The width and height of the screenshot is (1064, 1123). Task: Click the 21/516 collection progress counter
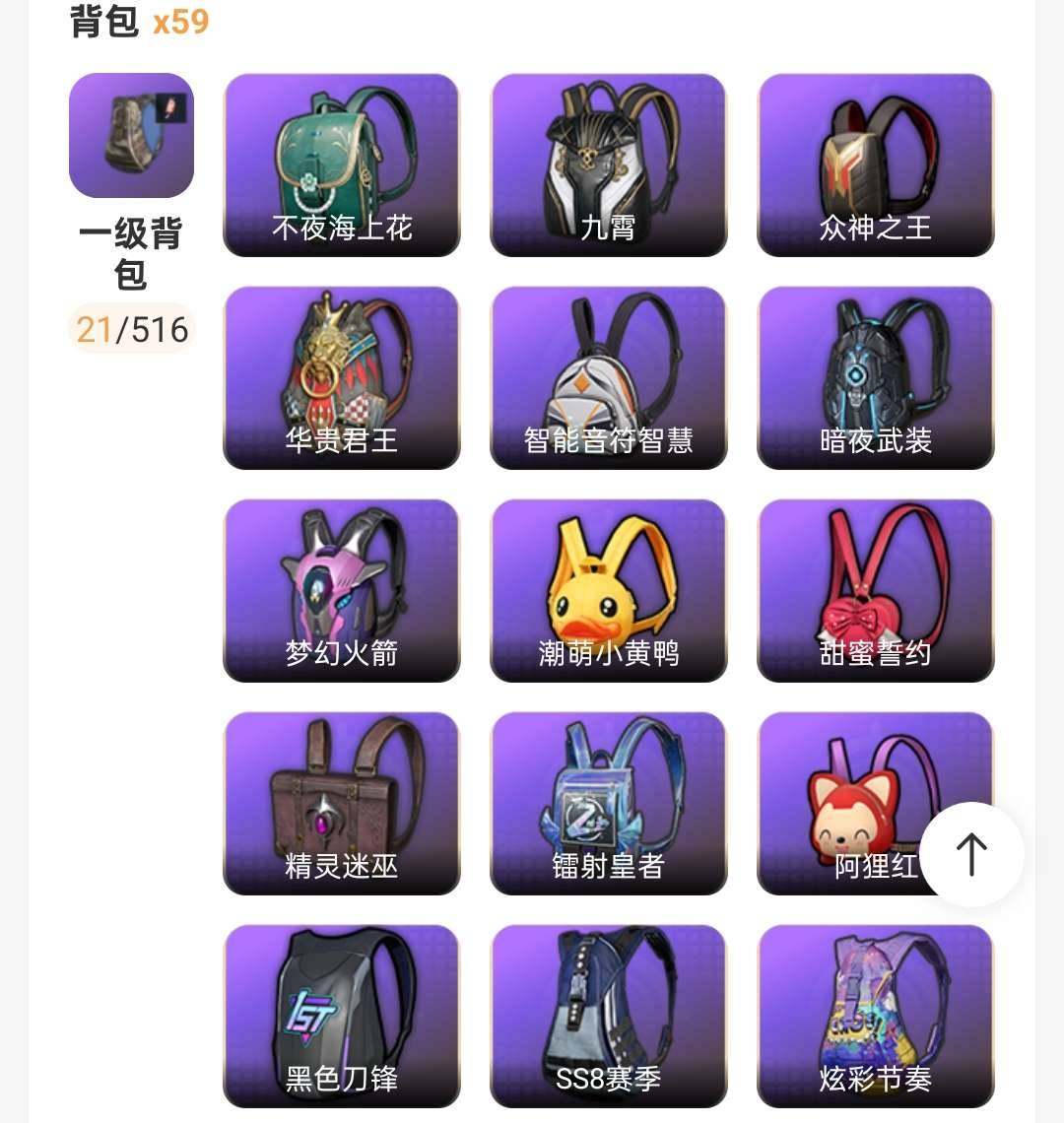131,331
